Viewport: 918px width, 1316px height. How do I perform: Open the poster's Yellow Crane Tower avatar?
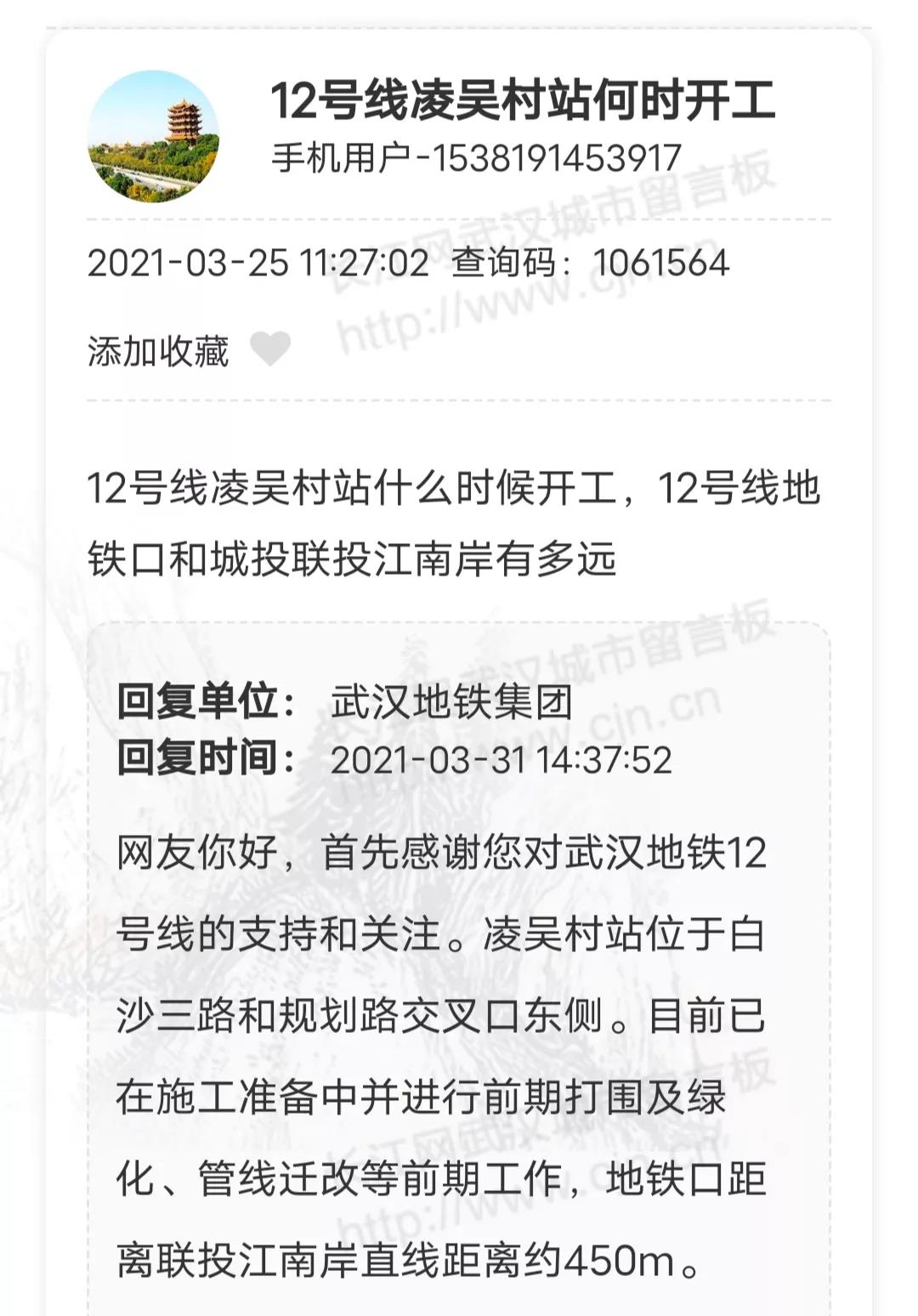[154, 136]
